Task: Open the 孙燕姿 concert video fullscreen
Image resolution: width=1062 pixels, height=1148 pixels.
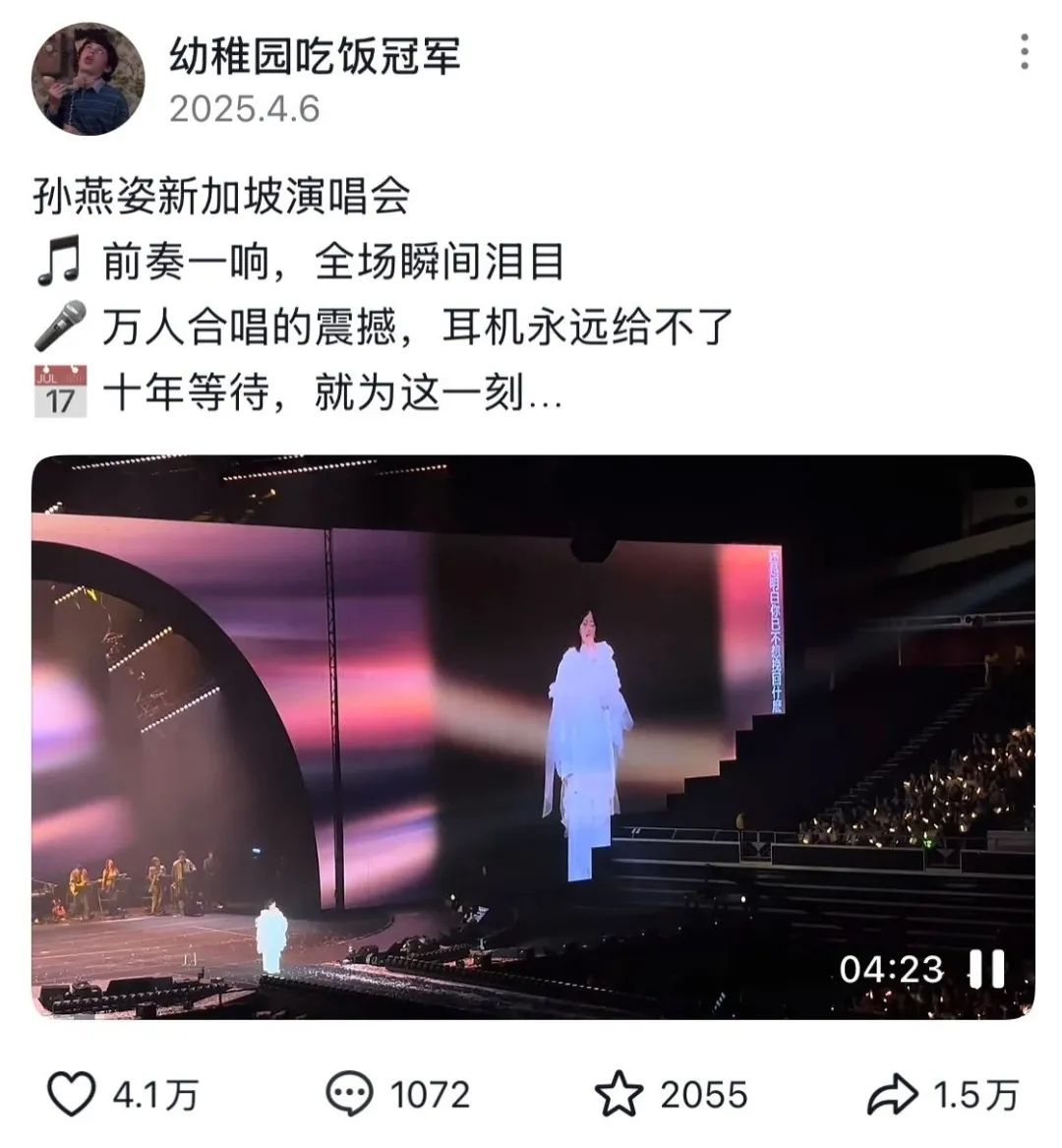Action: pos(532,738)
